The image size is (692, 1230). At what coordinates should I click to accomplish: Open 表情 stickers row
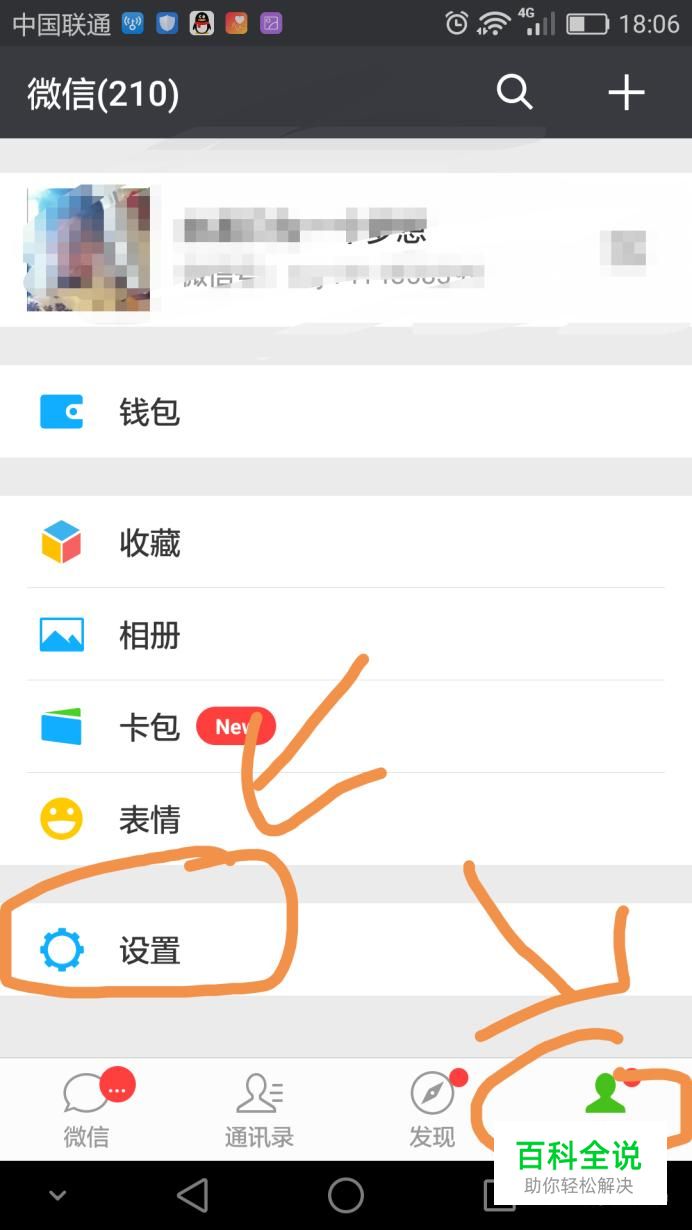345,820
